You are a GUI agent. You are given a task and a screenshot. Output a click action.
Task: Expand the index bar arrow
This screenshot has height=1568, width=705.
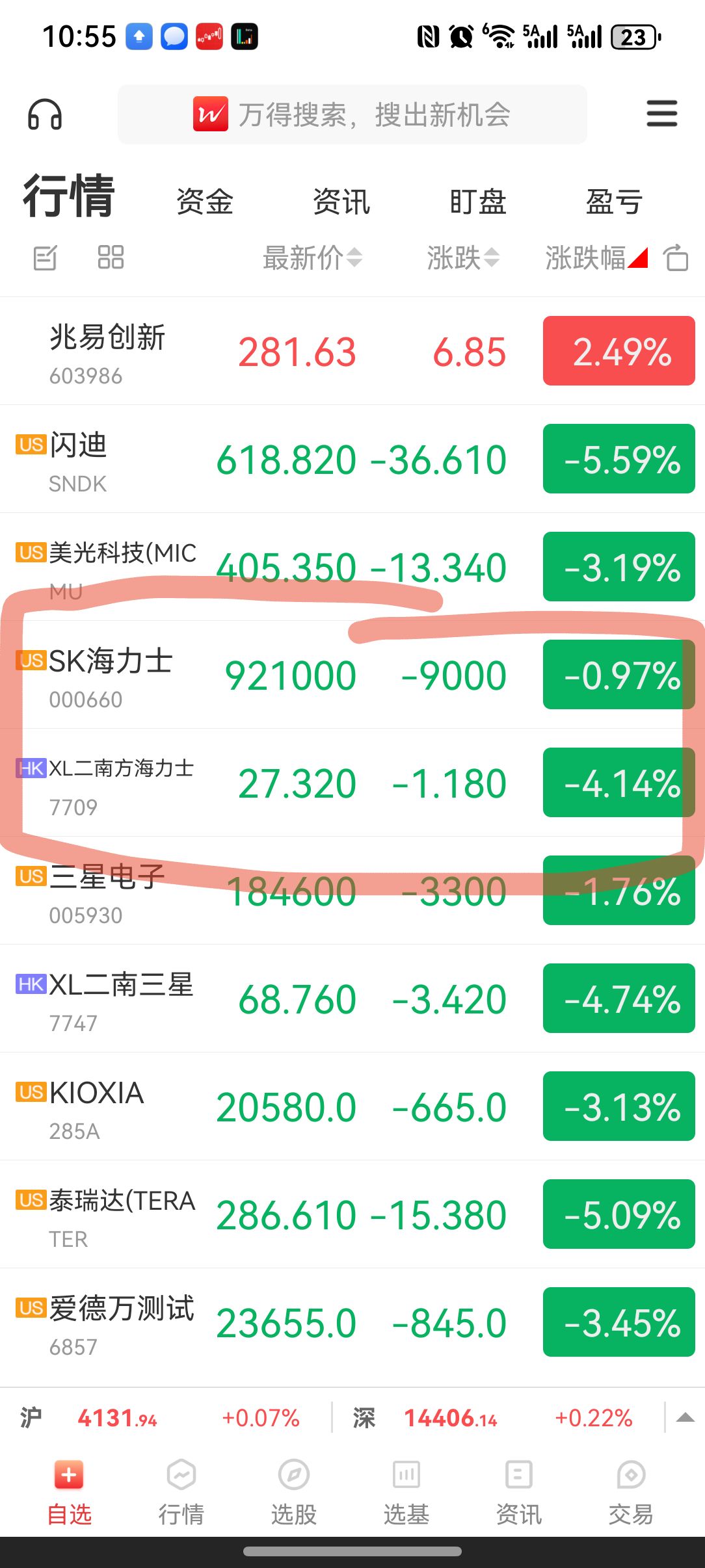coord(685,1418)
